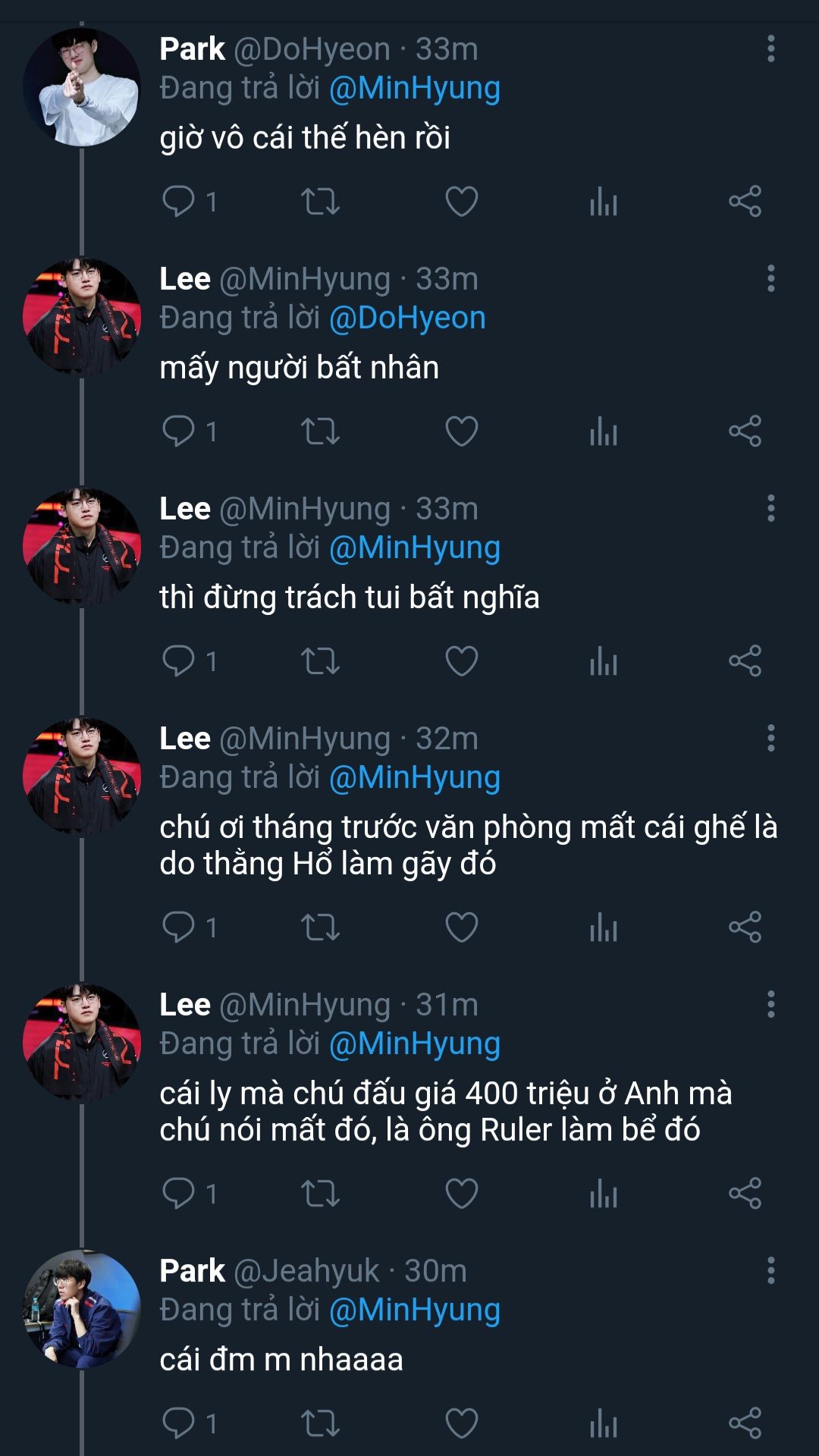
Task: View analytics for DoHyeon's tweet
Action: point(604,202)
